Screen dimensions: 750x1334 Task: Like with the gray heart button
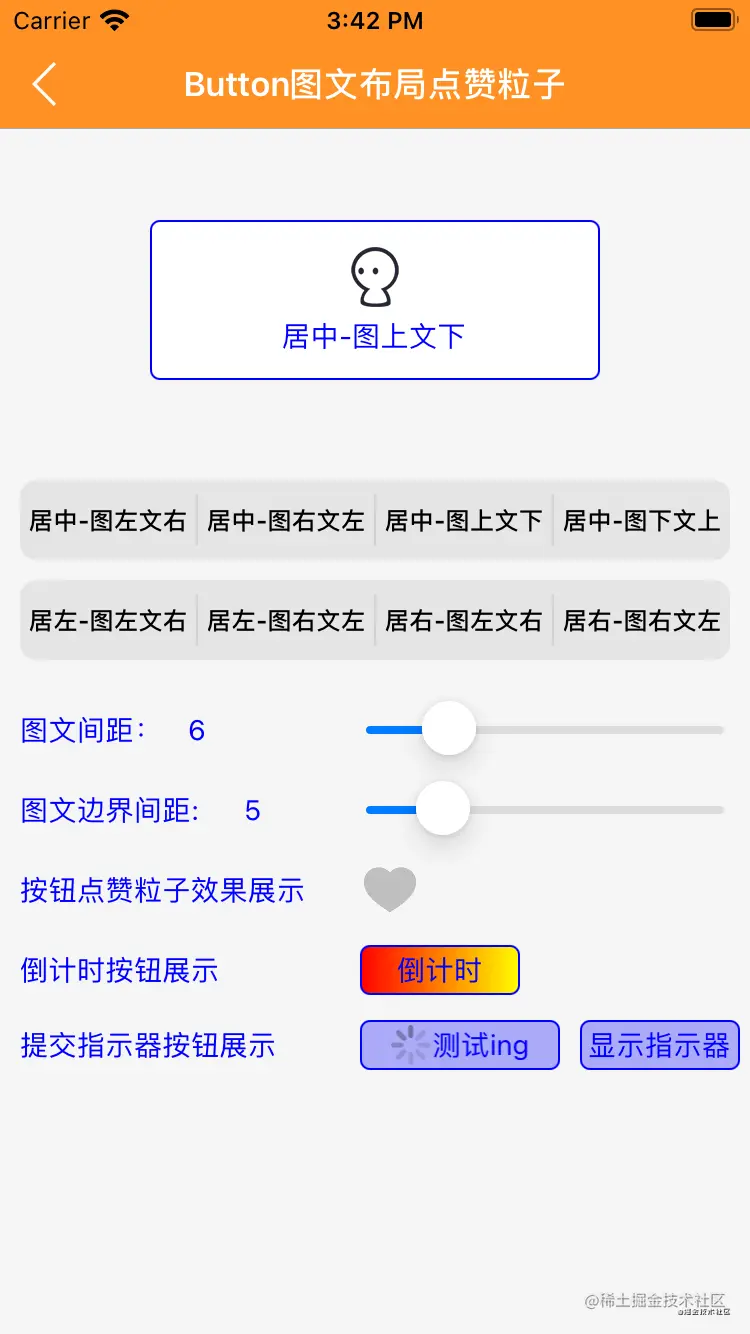(x=390, y=889)
